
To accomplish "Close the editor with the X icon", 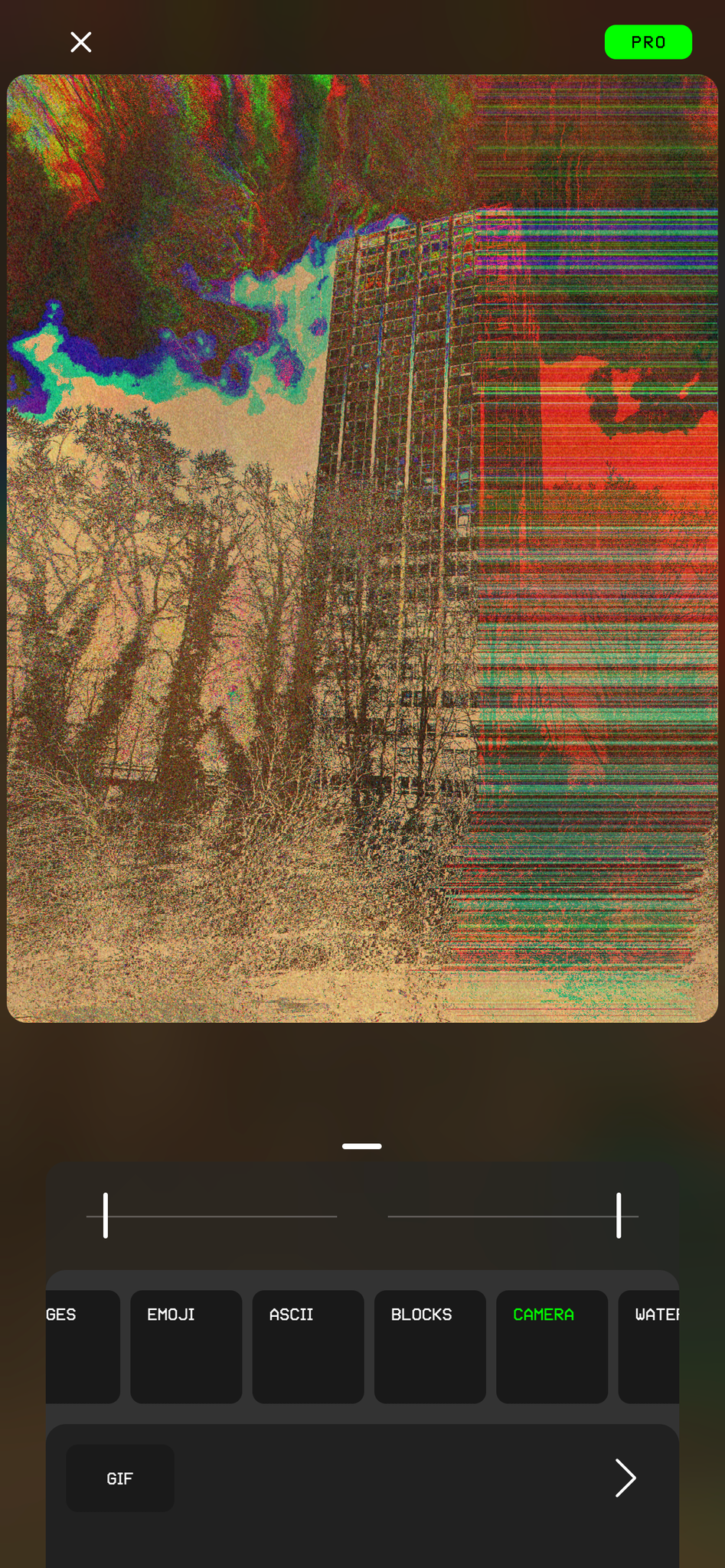I will pos(81,42).
